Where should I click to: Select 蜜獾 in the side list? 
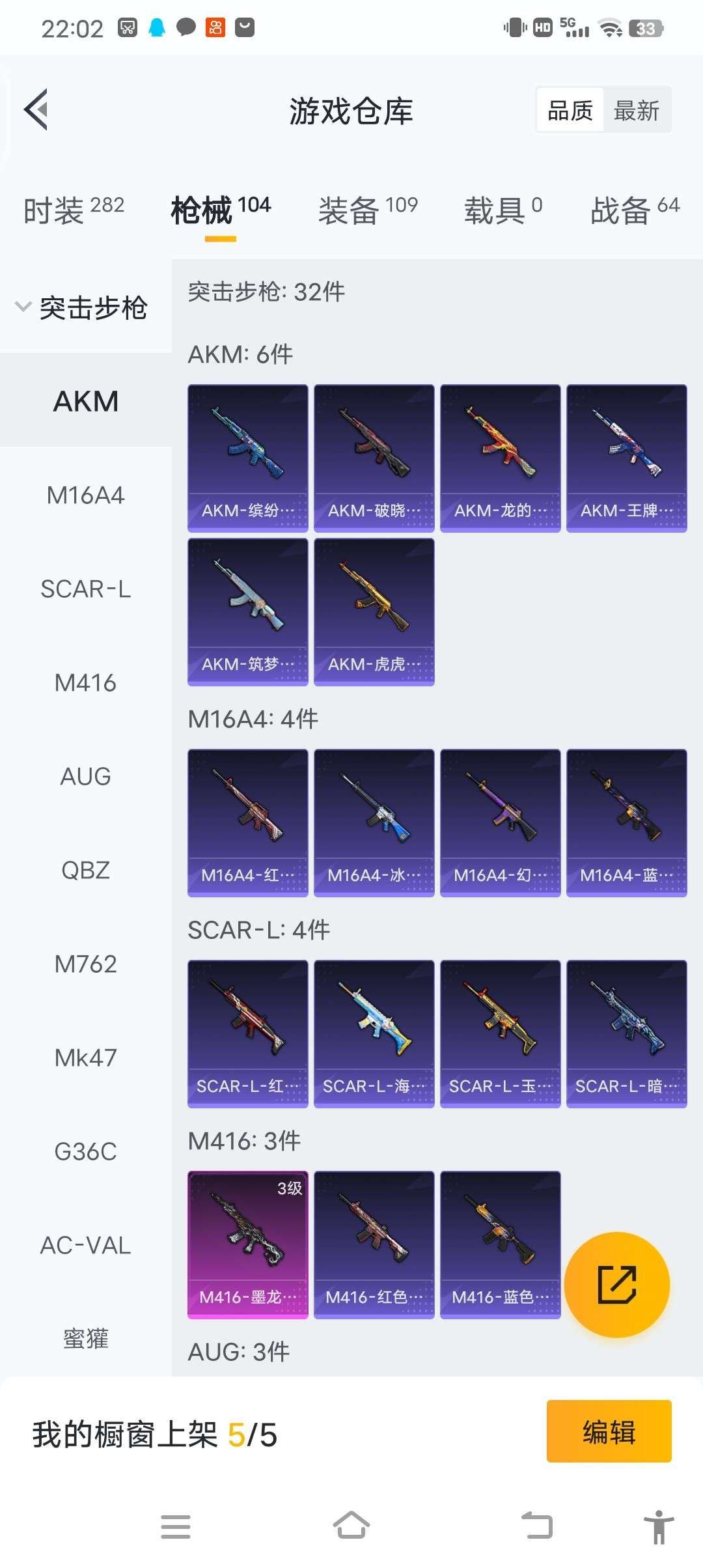[x=85, y=1339]
